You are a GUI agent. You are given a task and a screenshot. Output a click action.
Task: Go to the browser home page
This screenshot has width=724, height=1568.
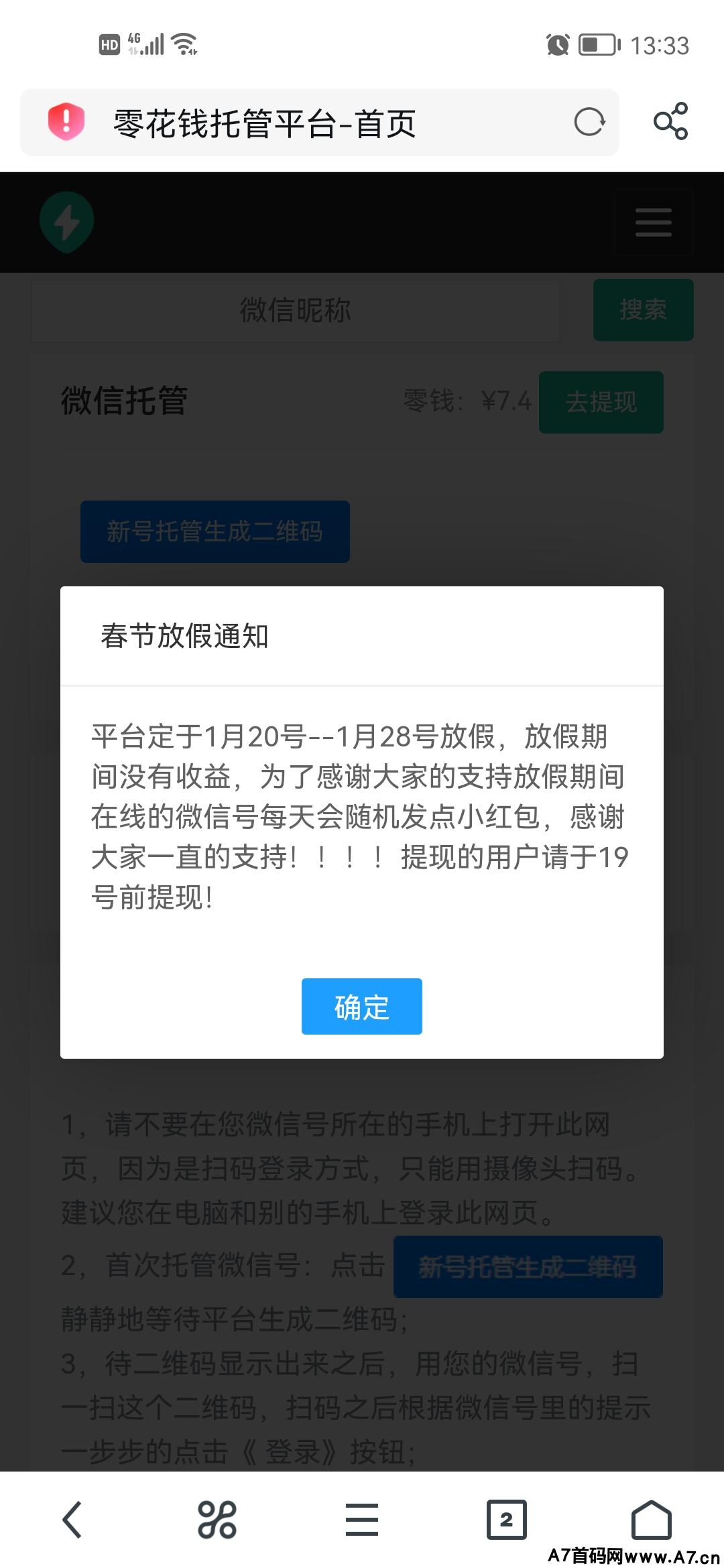[x=652, y=1520]
